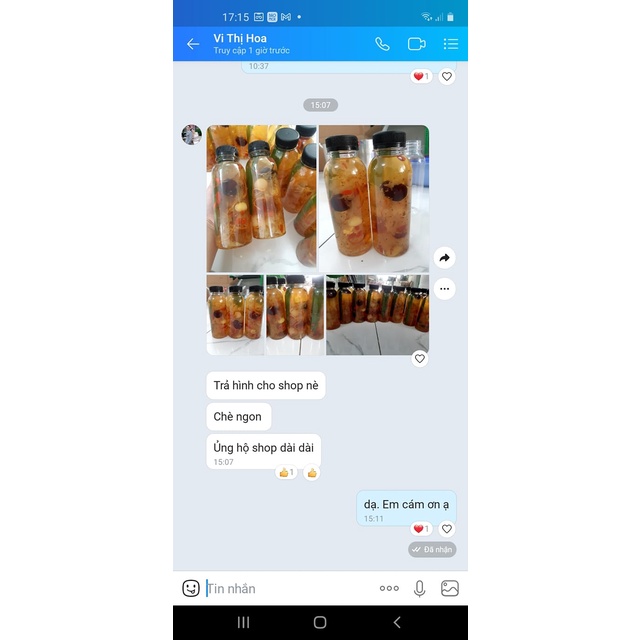Heart the message sent at 10:37

point(447,76)
